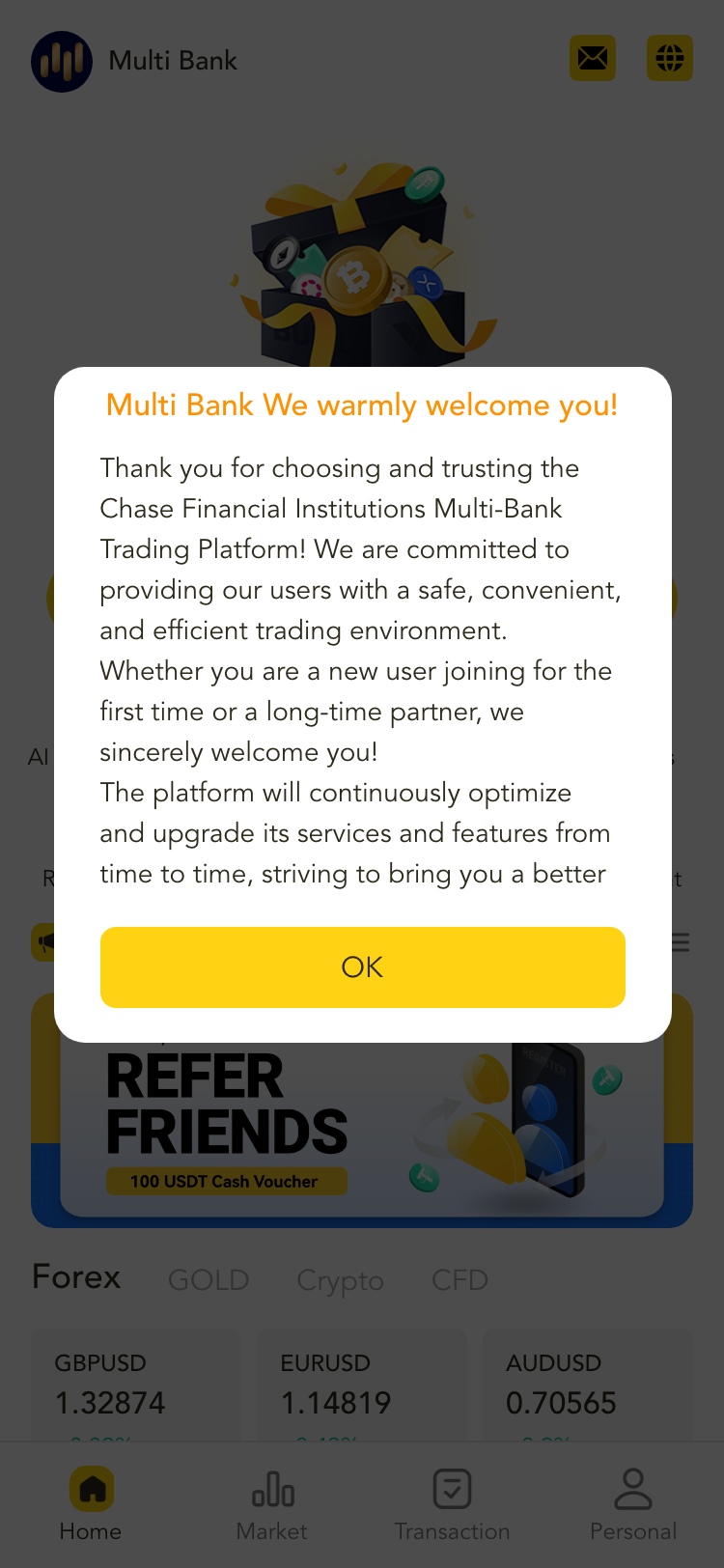Go to the Home tab
This screenshot has height=1568, width=724.
(x=91, y=1504)
